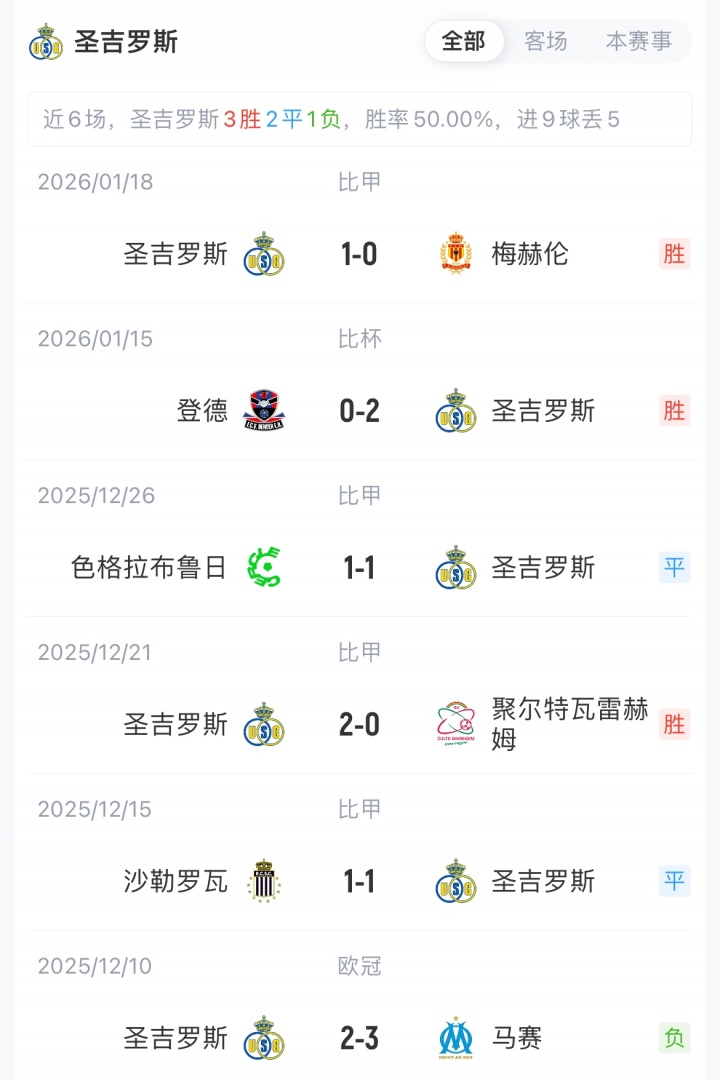Image resolution: width=720 pixels, height=1080 pixels.
Task: View the 沙勒罗瓦 1-1 match details
Action: pyautogui.click(x=359, y=882)
